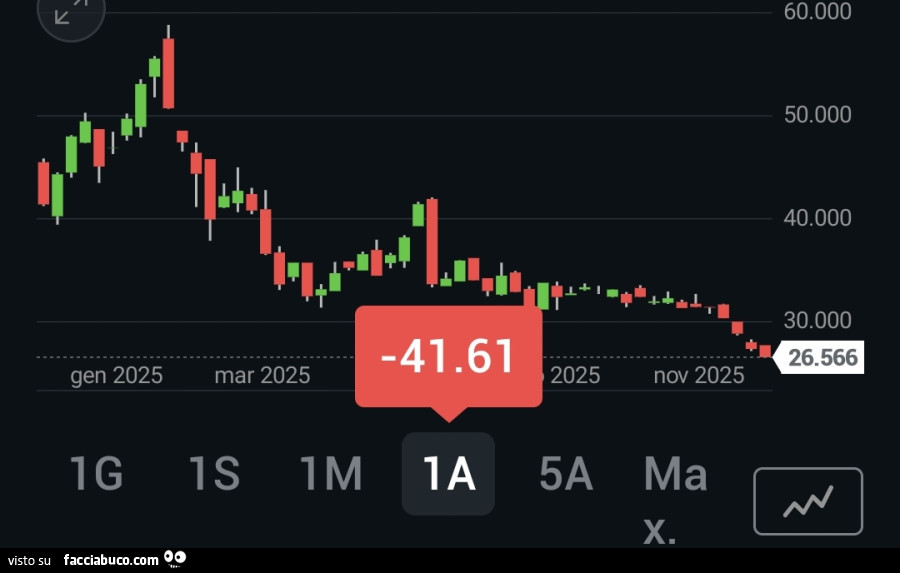
Task: Switch to the 1G time range
Action: (x=96, y=474)
